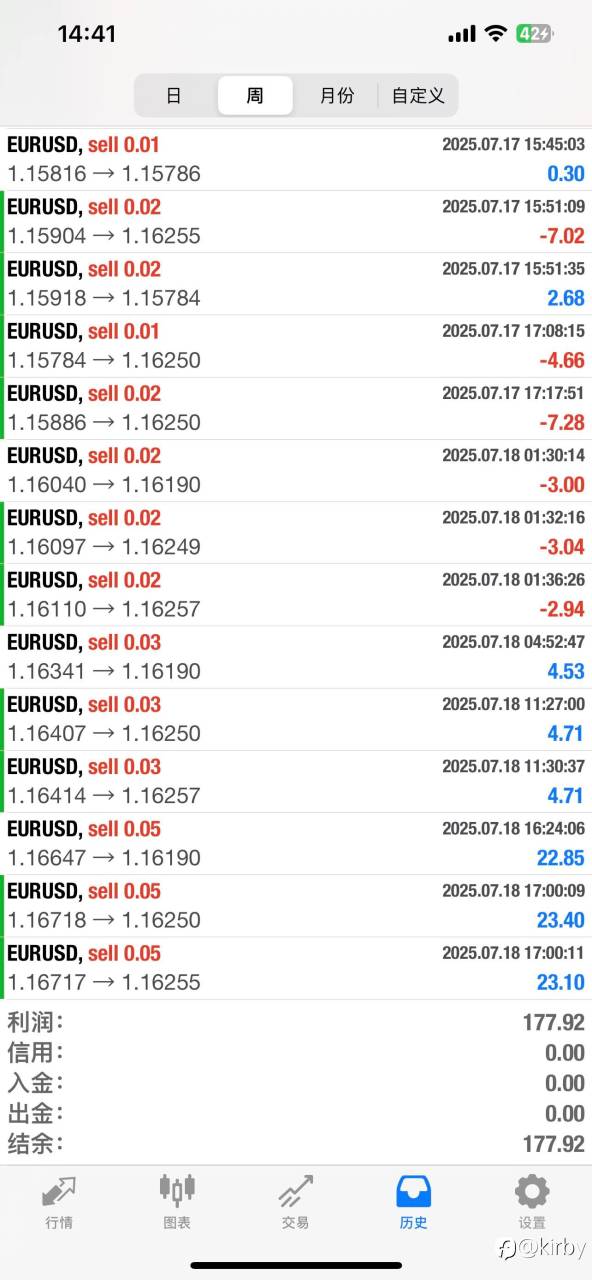Show details of the -3.00 trade
The height and width of the screenshot is (1280, 592).
296,470
